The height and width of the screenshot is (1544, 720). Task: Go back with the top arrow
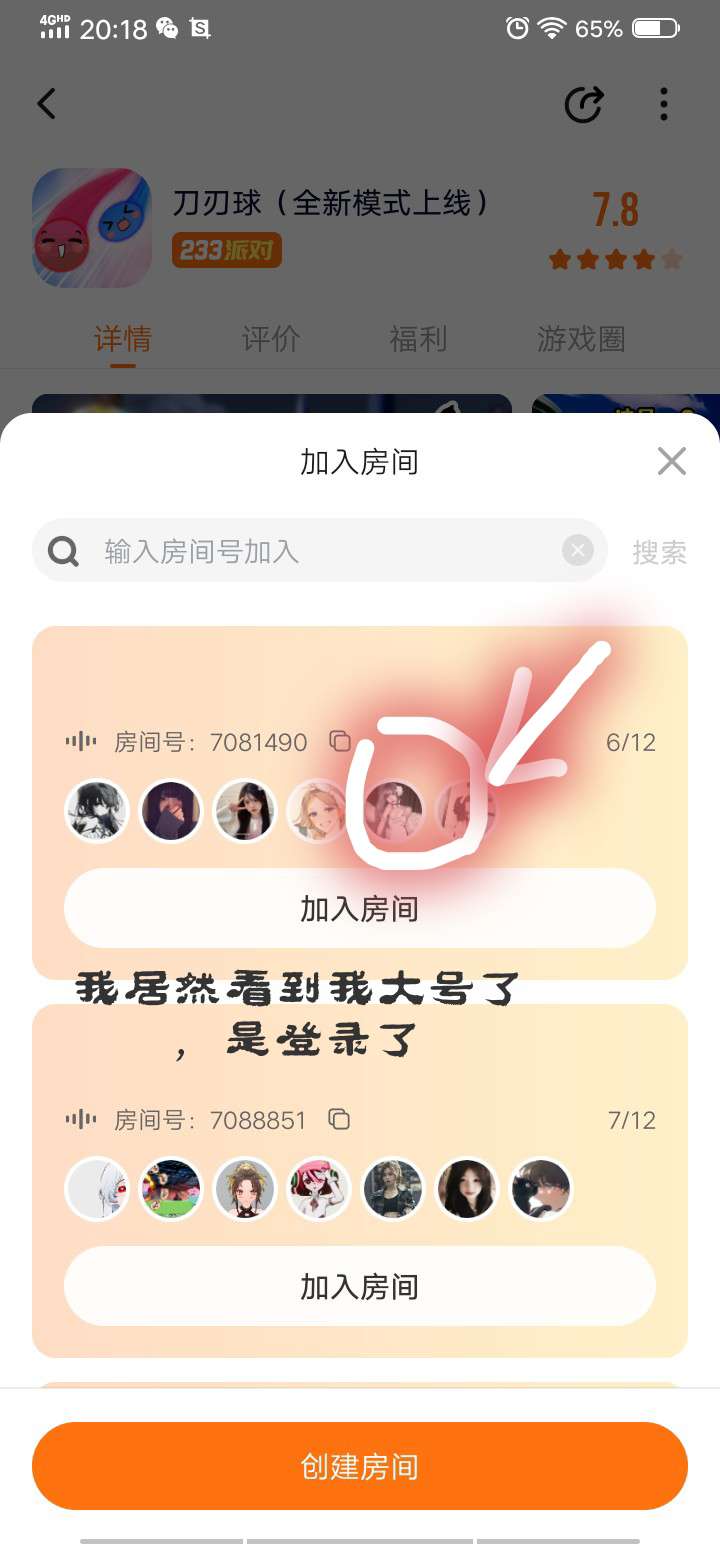coord(47,104)
